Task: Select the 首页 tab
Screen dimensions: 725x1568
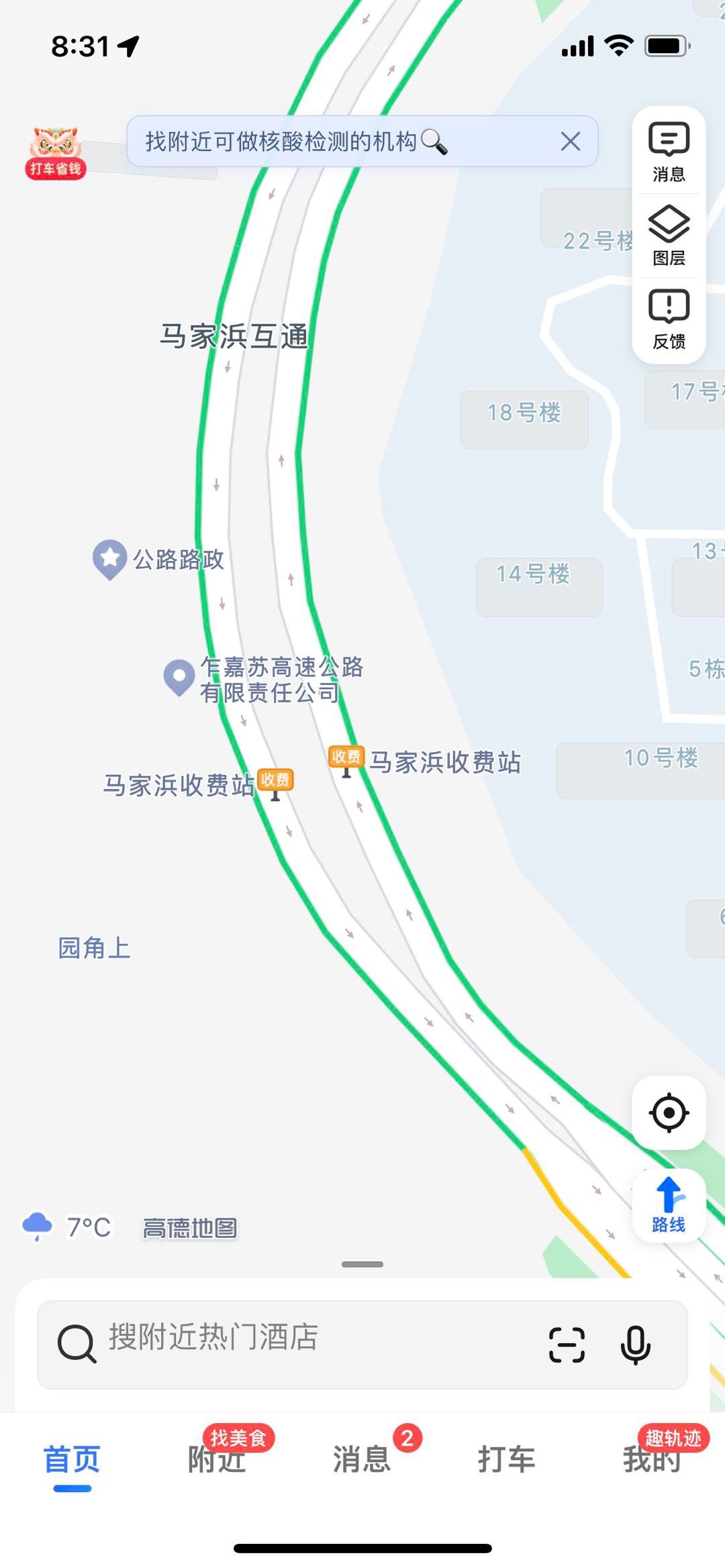Action: coord(72,1459)
